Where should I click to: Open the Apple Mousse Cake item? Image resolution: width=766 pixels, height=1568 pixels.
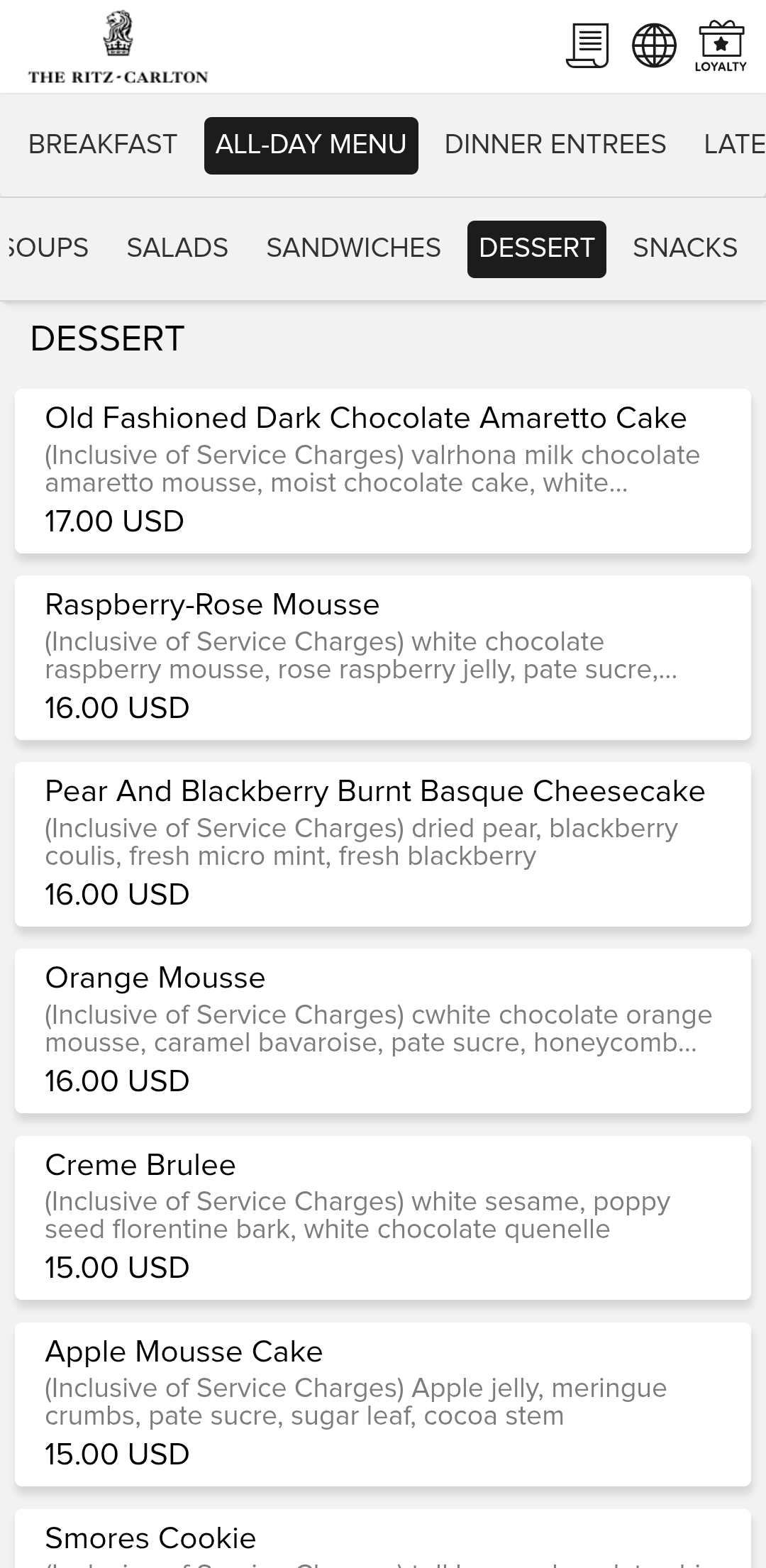tap(383, 1403)
